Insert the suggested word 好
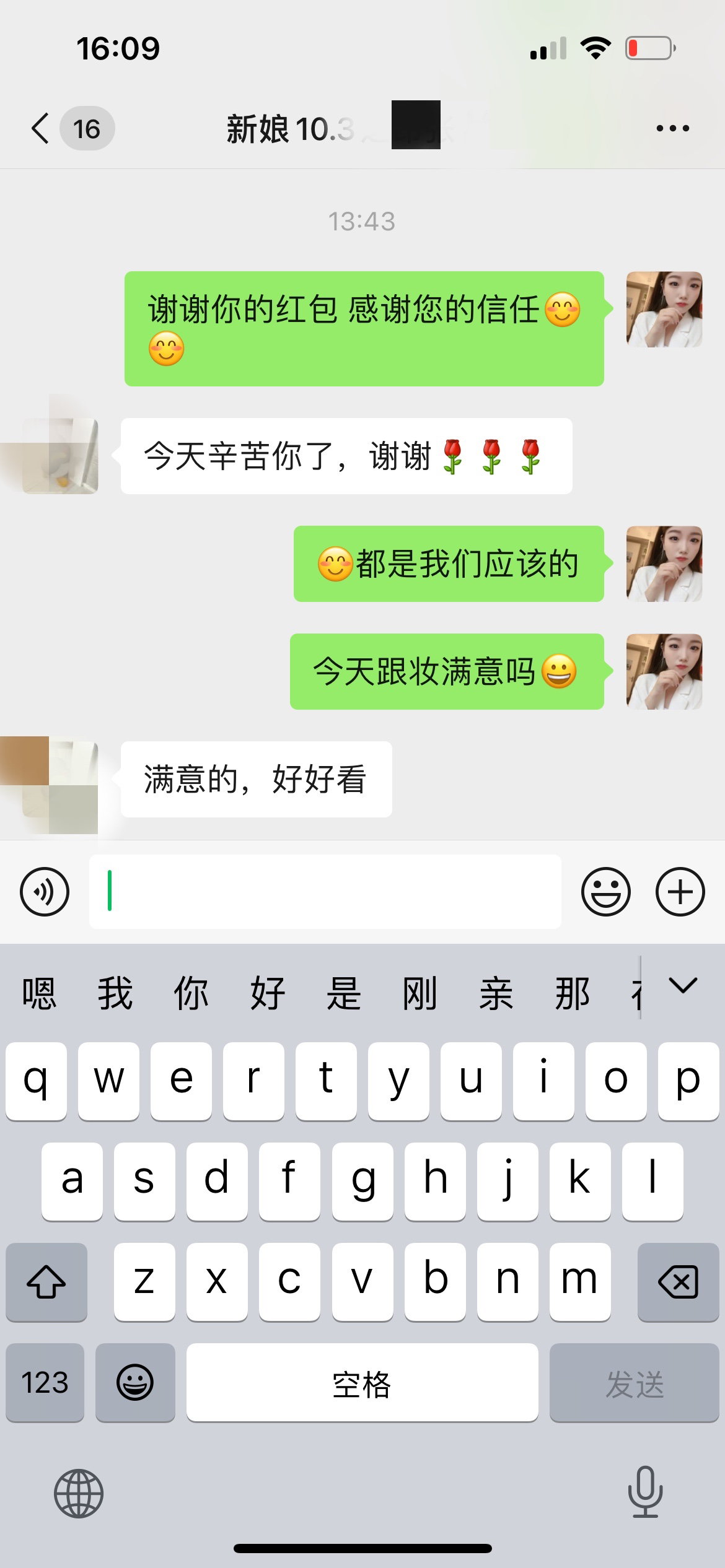Image resolution: width=725 pixels, height=1568 pixels. pos(268,993)
